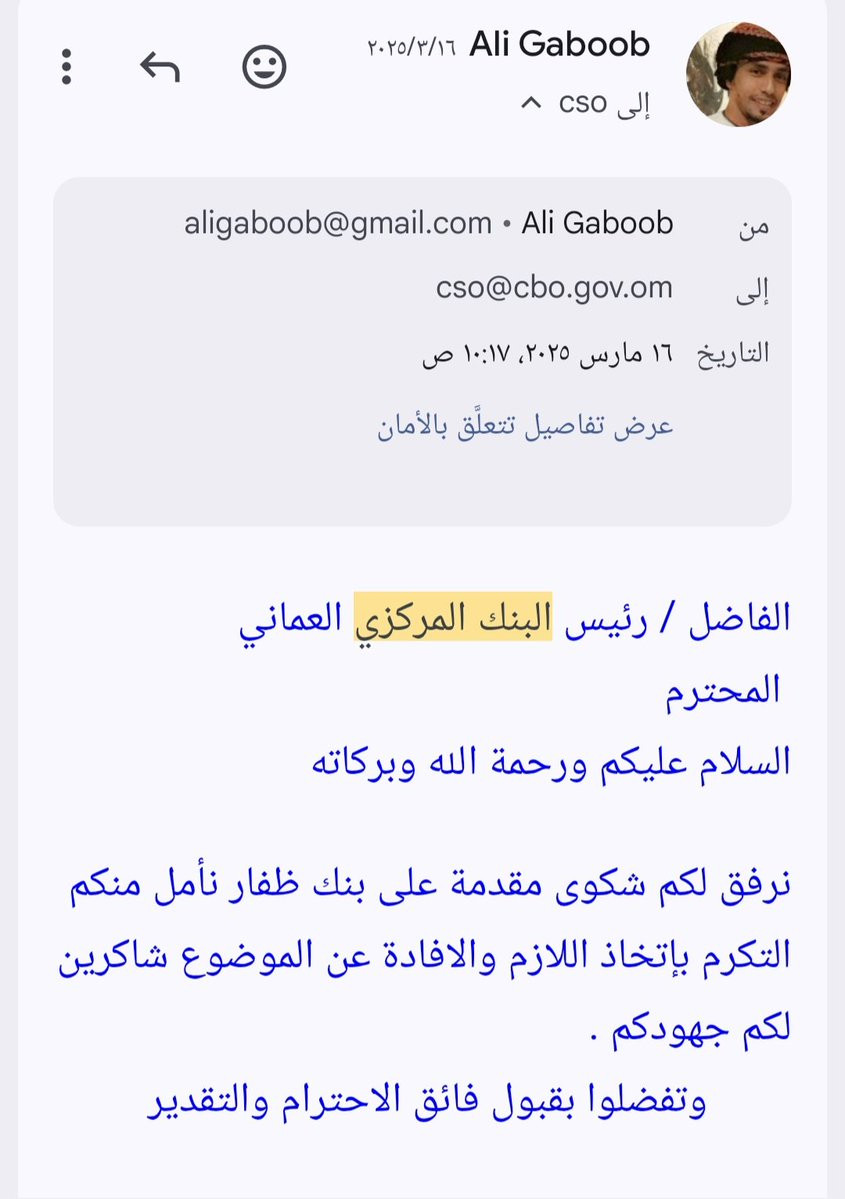Open the three-dot overflow menu

(67, 67)
